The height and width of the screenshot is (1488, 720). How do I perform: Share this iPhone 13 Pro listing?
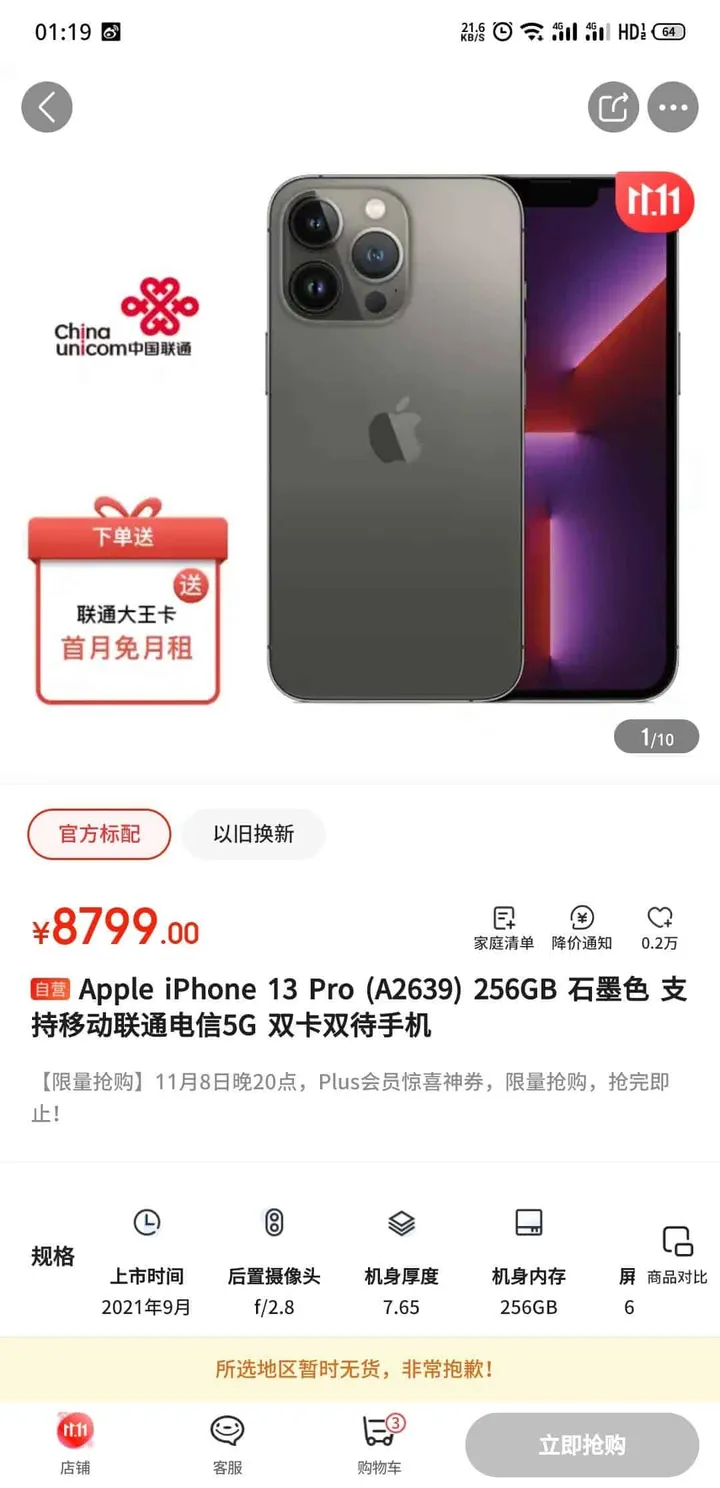coord(613,106)
